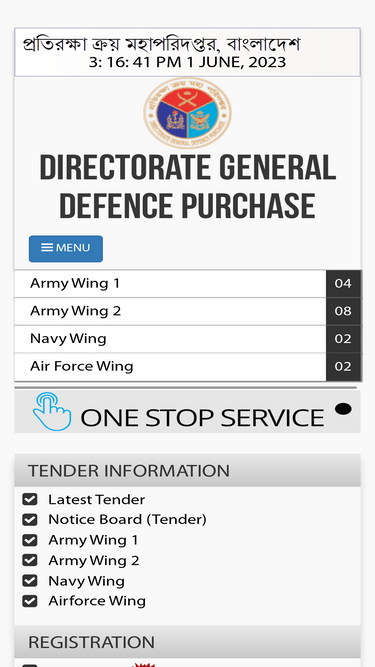Screen dimensions: 375x667
Task: Tap the One Stop Service banner
Action: [x=188, y=412]
